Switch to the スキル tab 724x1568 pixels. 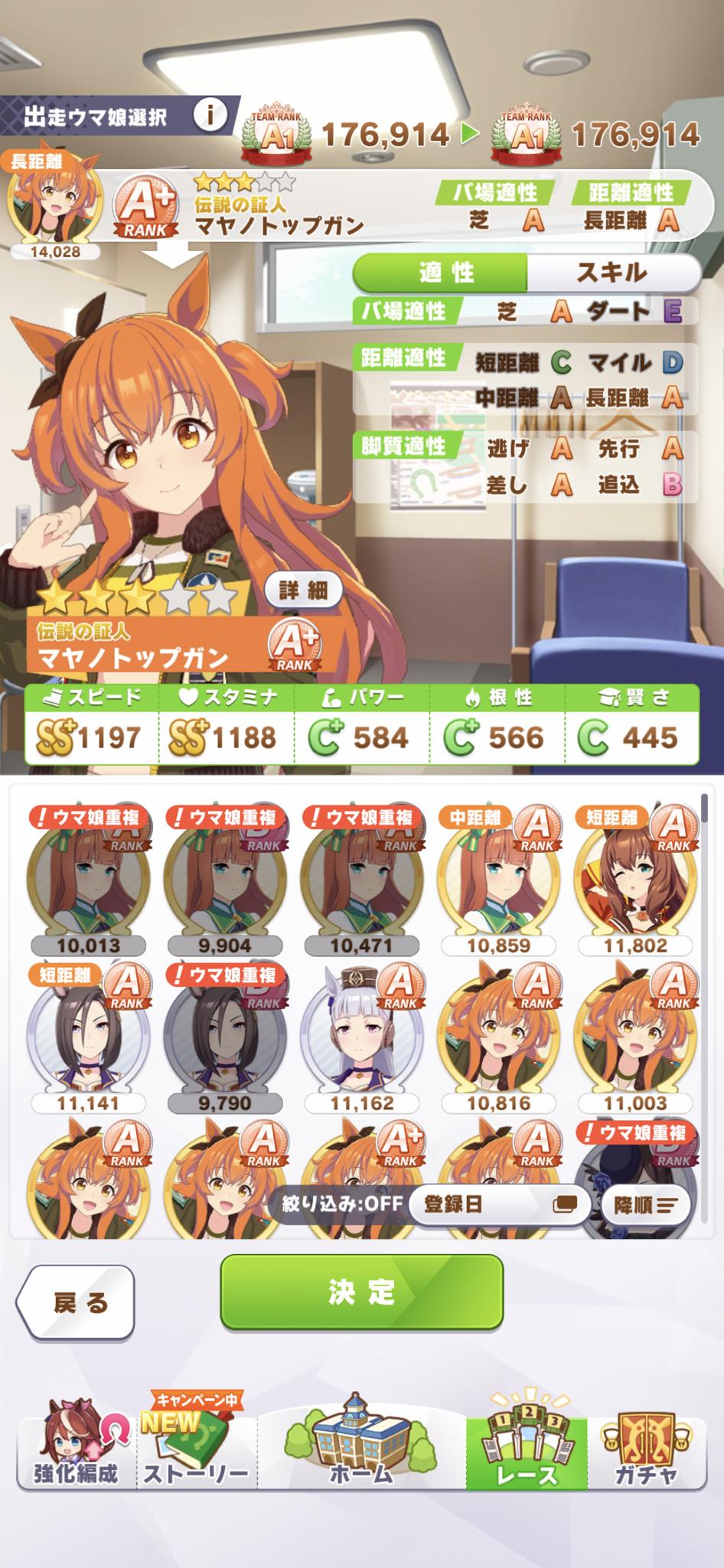[612, 273]
